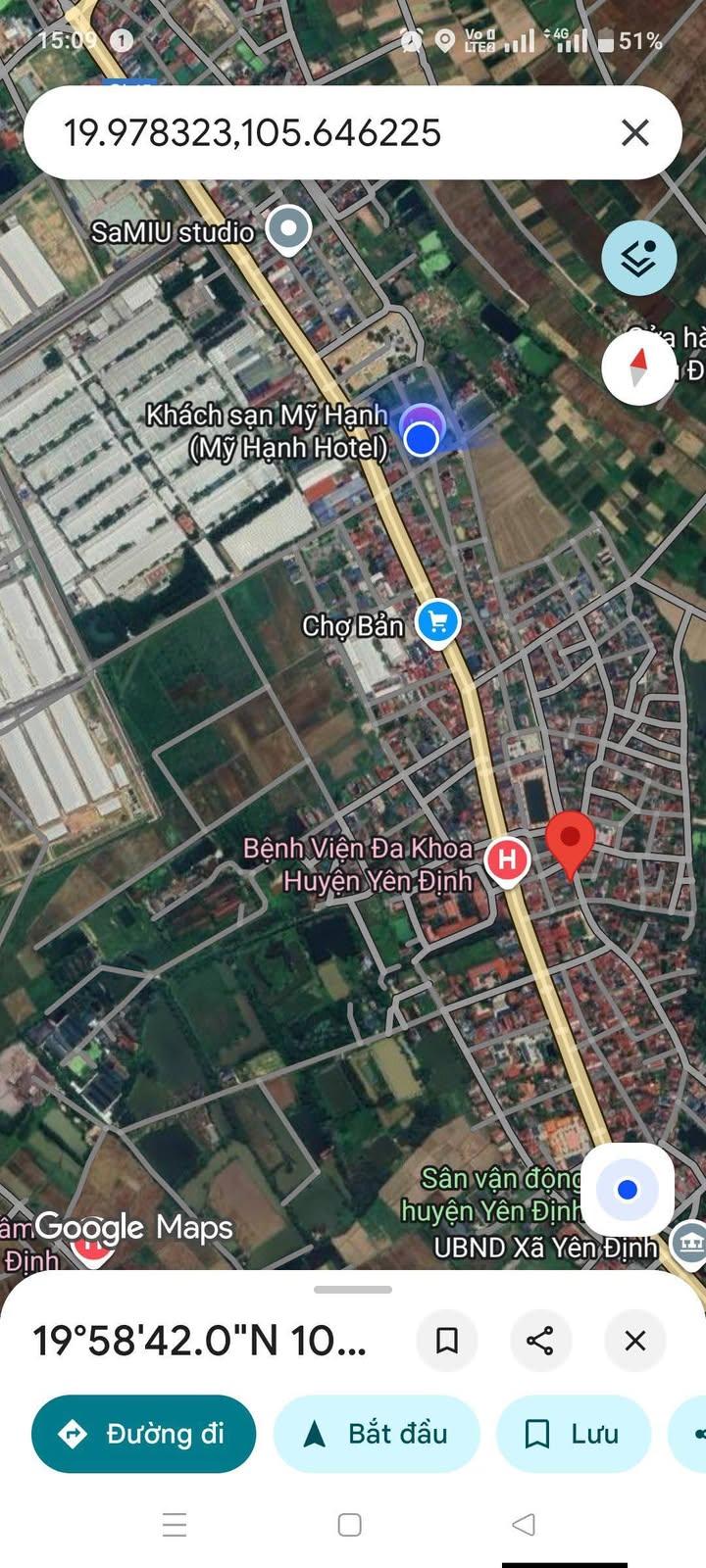Get directions with Đường đi

point(144,1434)
